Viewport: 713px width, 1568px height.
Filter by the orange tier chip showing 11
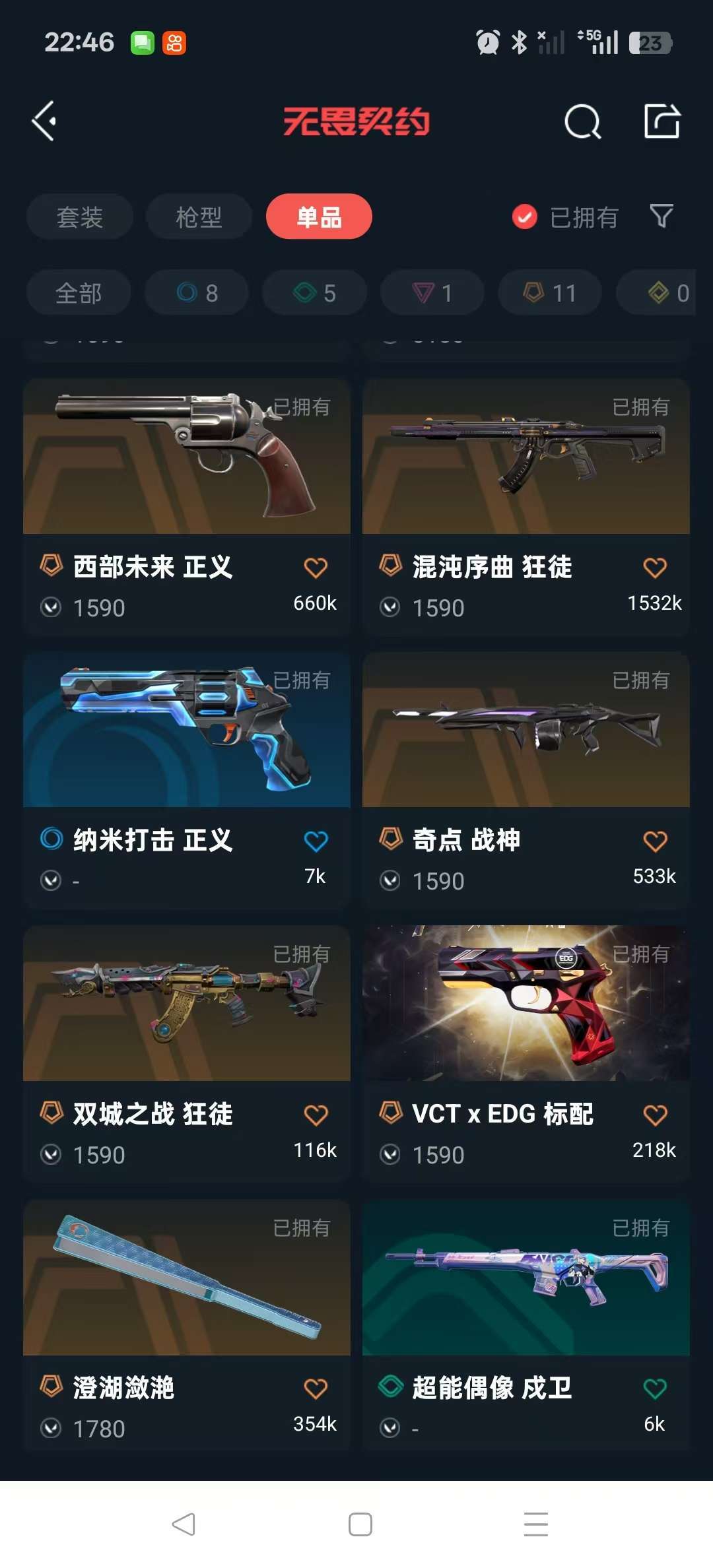tap(550, 292)
